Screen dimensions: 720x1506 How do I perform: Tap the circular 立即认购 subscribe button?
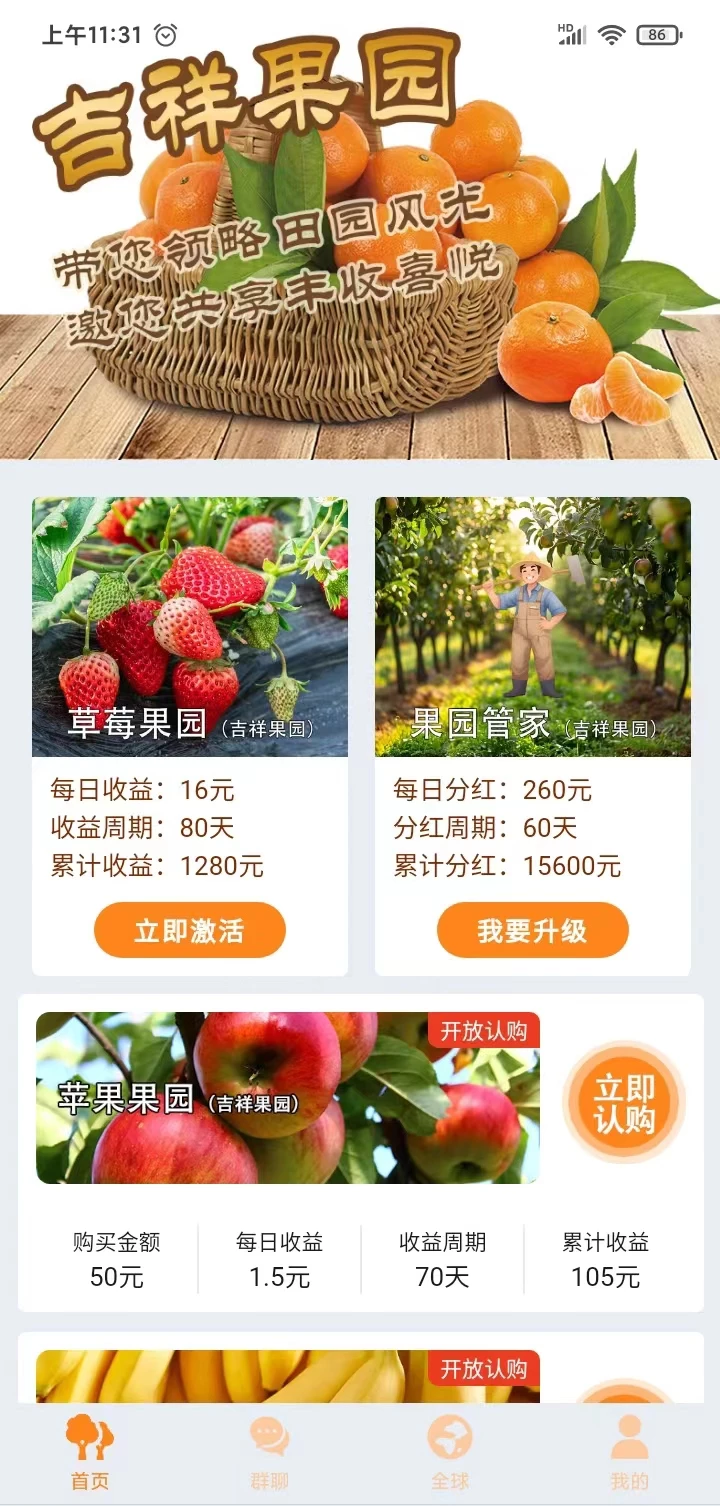[x=624, y=1101]
